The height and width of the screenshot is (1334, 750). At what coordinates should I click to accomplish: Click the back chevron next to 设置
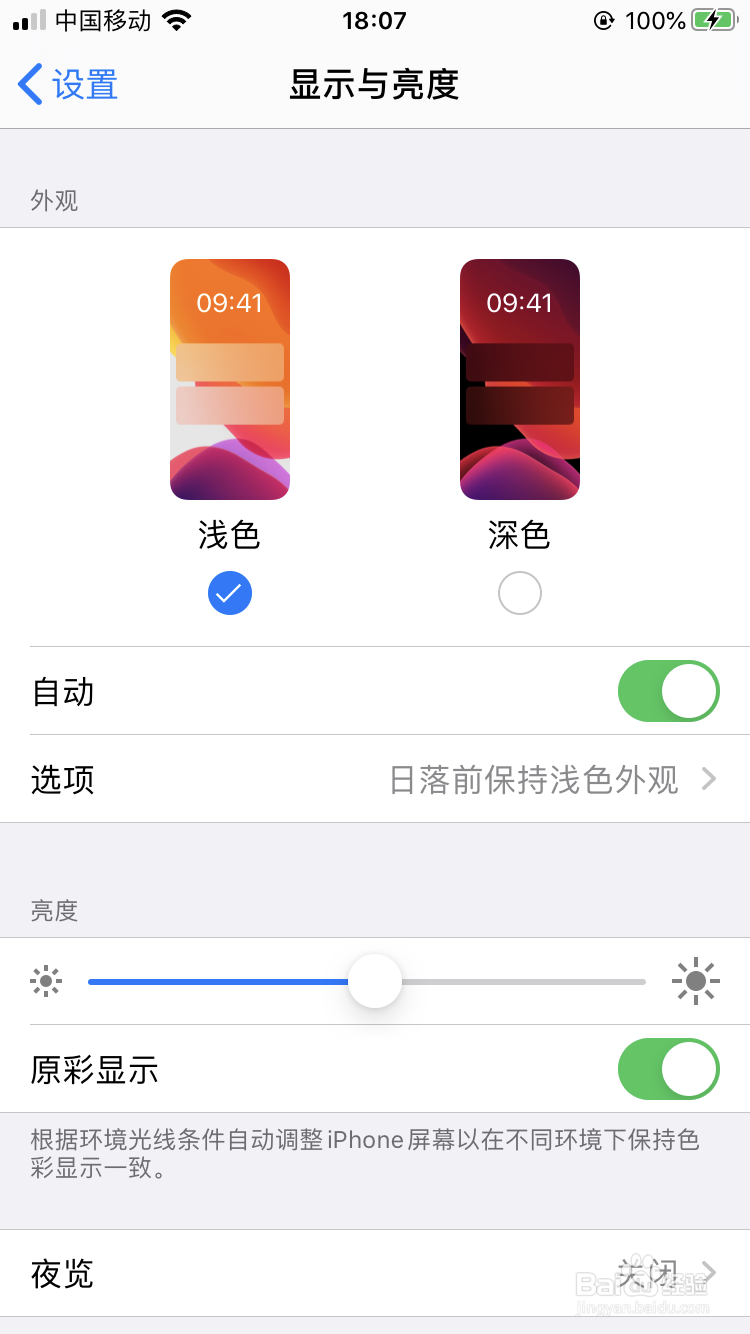[x=28, y=85]
